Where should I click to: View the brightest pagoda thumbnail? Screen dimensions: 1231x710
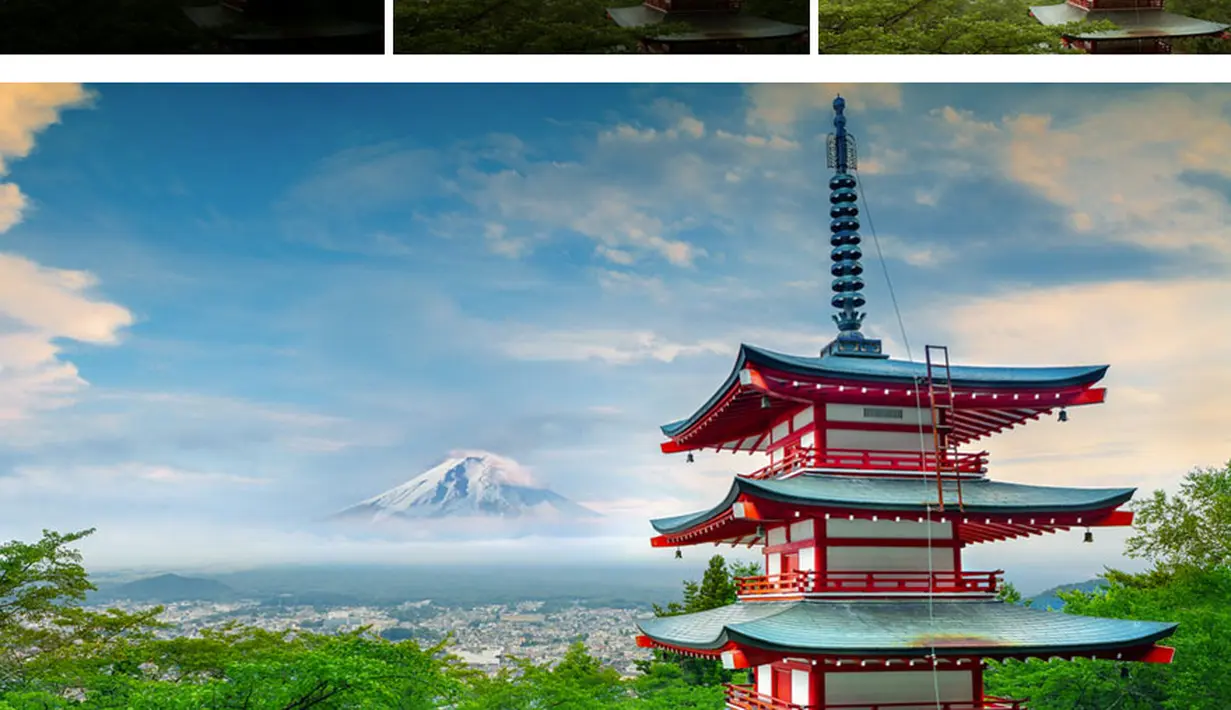click(1024, 26)
